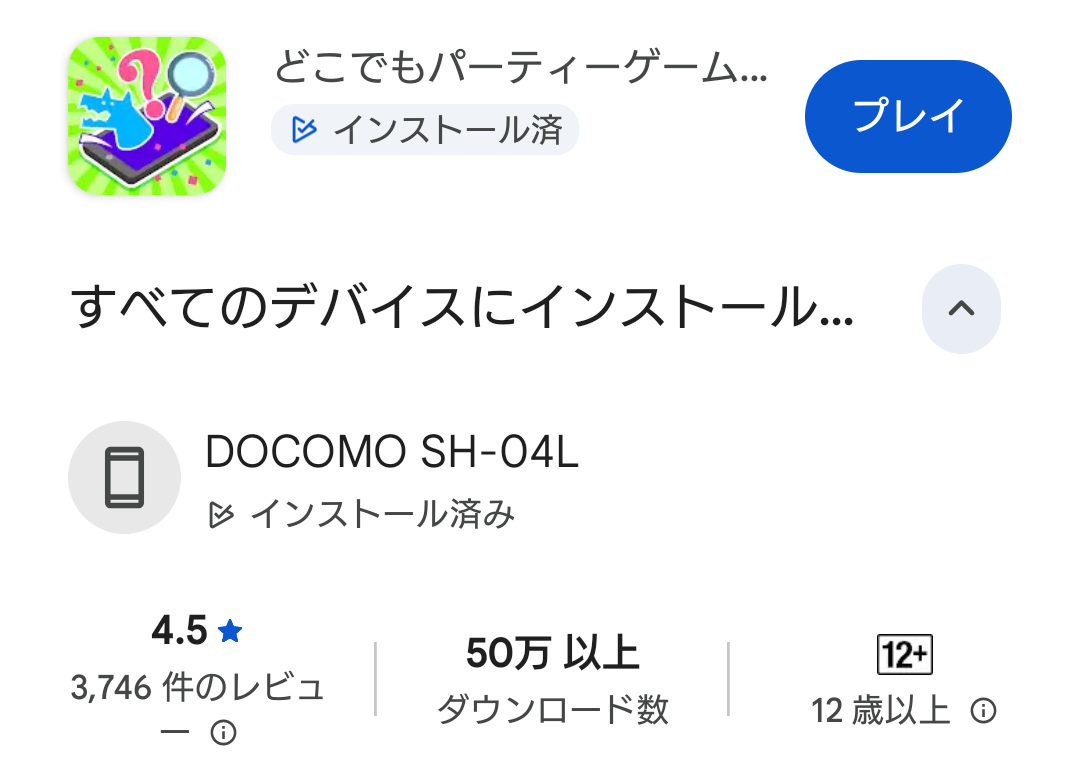Tap the blue プレイ button
The image size is (1080, 776).
pyautogui.click(x=908, y=116)
